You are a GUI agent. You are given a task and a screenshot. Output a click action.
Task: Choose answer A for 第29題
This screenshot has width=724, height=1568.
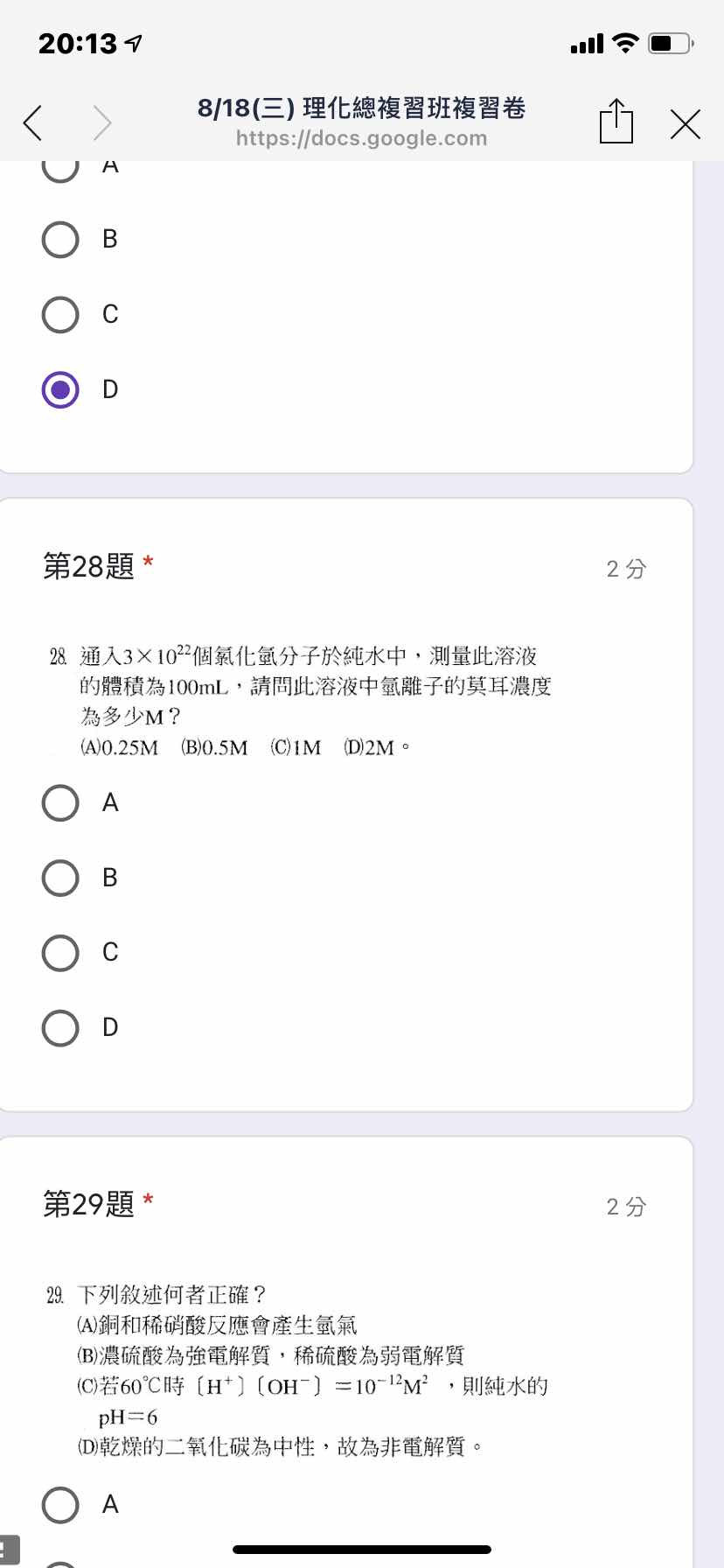coord(60,1504)
